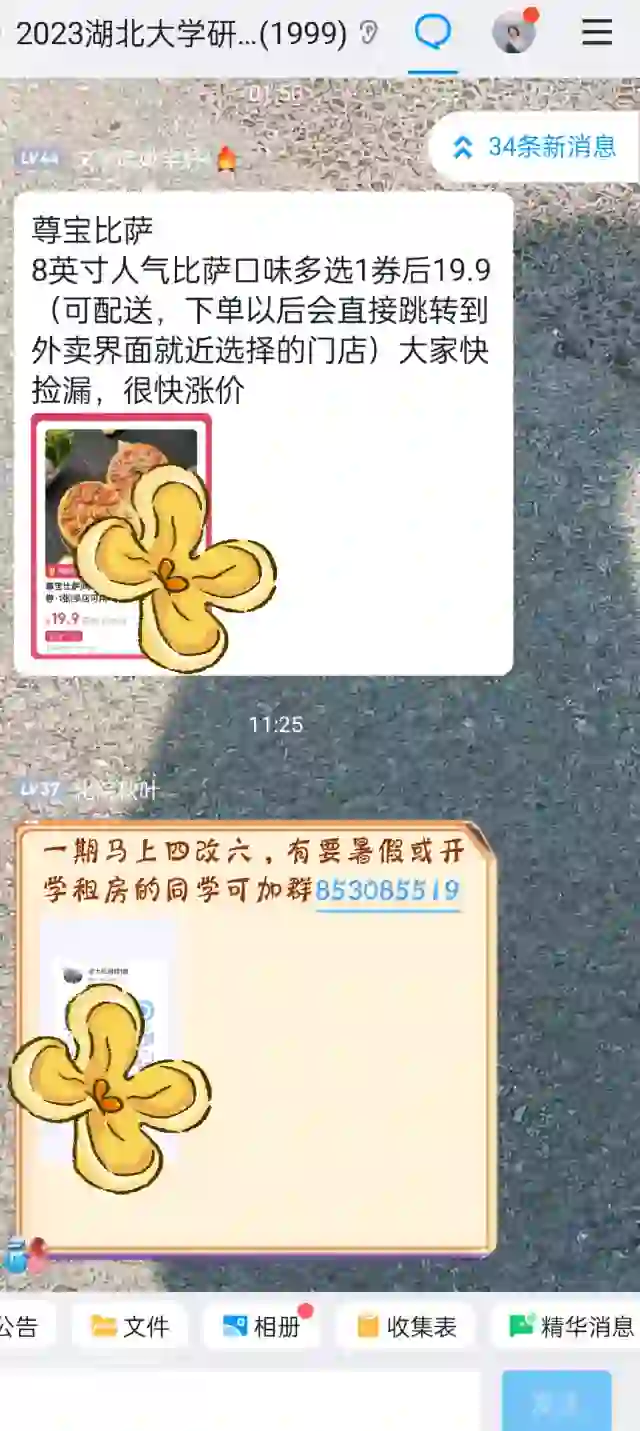This screenshot has height=1431, width=640.
Task: Jump to the 34条新消息 new messages
Action: point(535,147)
